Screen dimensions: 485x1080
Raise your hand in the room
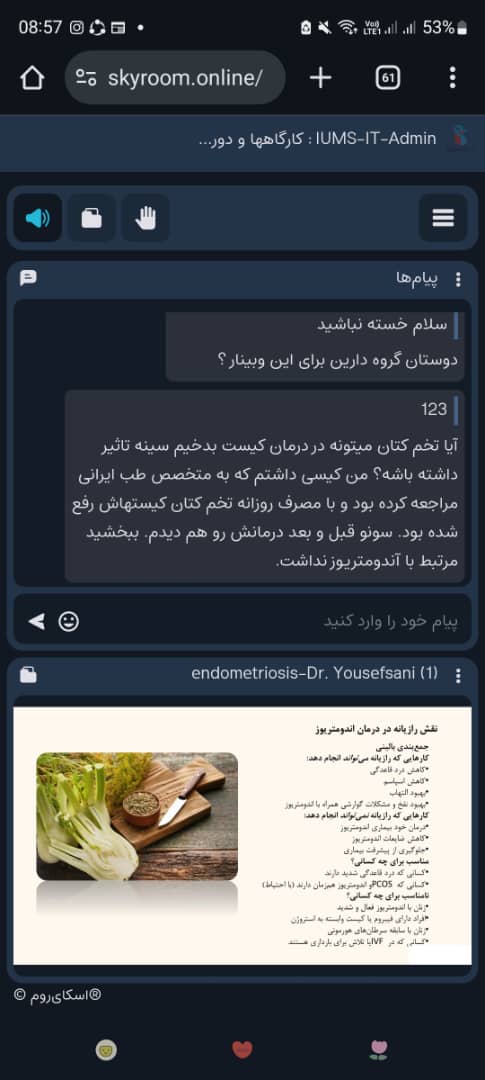(x=146, y=218)
